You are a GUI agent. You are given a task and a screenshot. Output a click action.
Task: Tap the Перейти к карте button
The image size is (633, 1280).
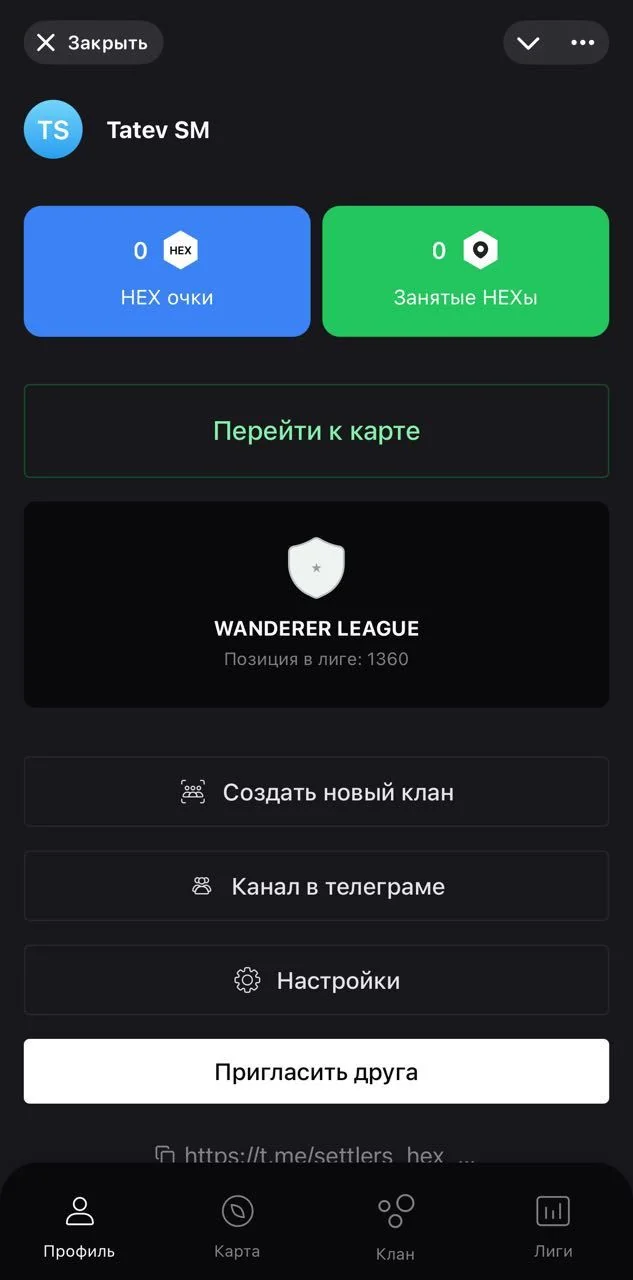click(x=316, y=431)
